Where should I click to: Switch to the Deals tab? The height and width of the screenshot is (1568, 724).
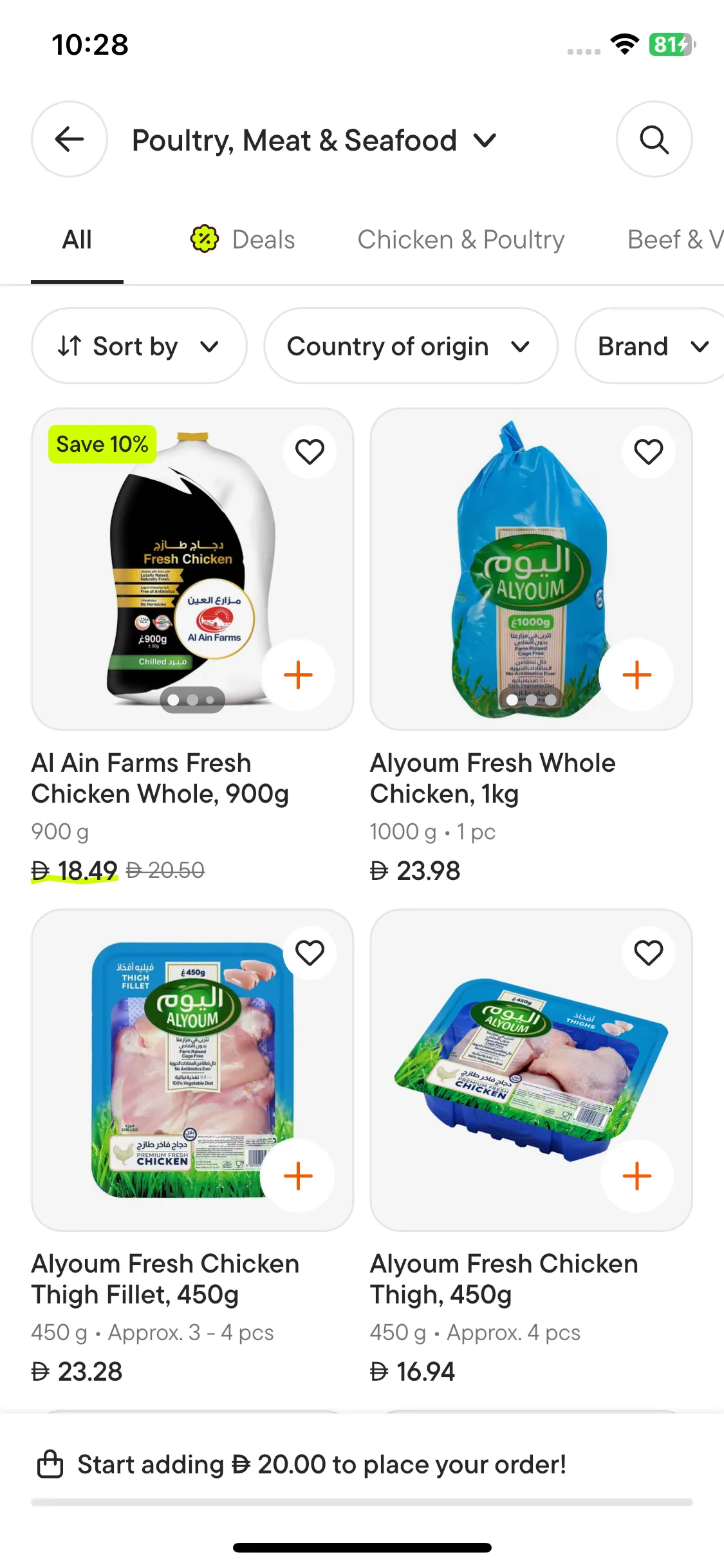click(243, 239)
